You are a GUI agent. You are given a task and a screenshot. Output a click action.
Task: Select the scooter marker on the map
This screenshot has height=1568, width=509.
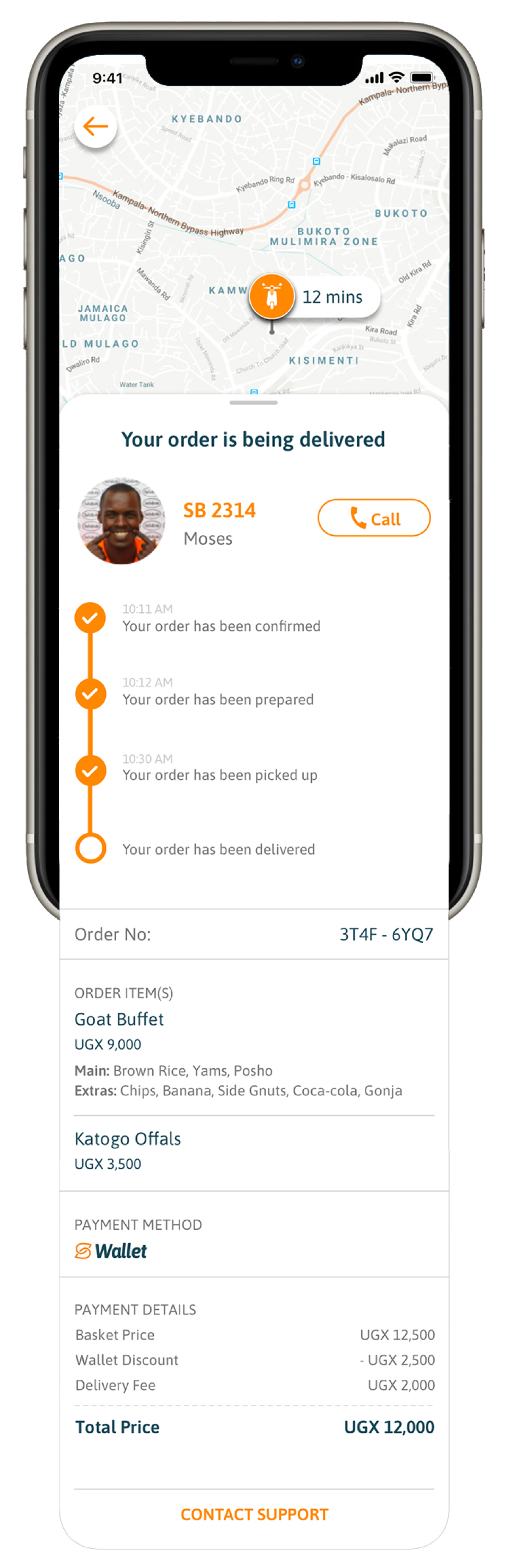[x=271, y=296]
